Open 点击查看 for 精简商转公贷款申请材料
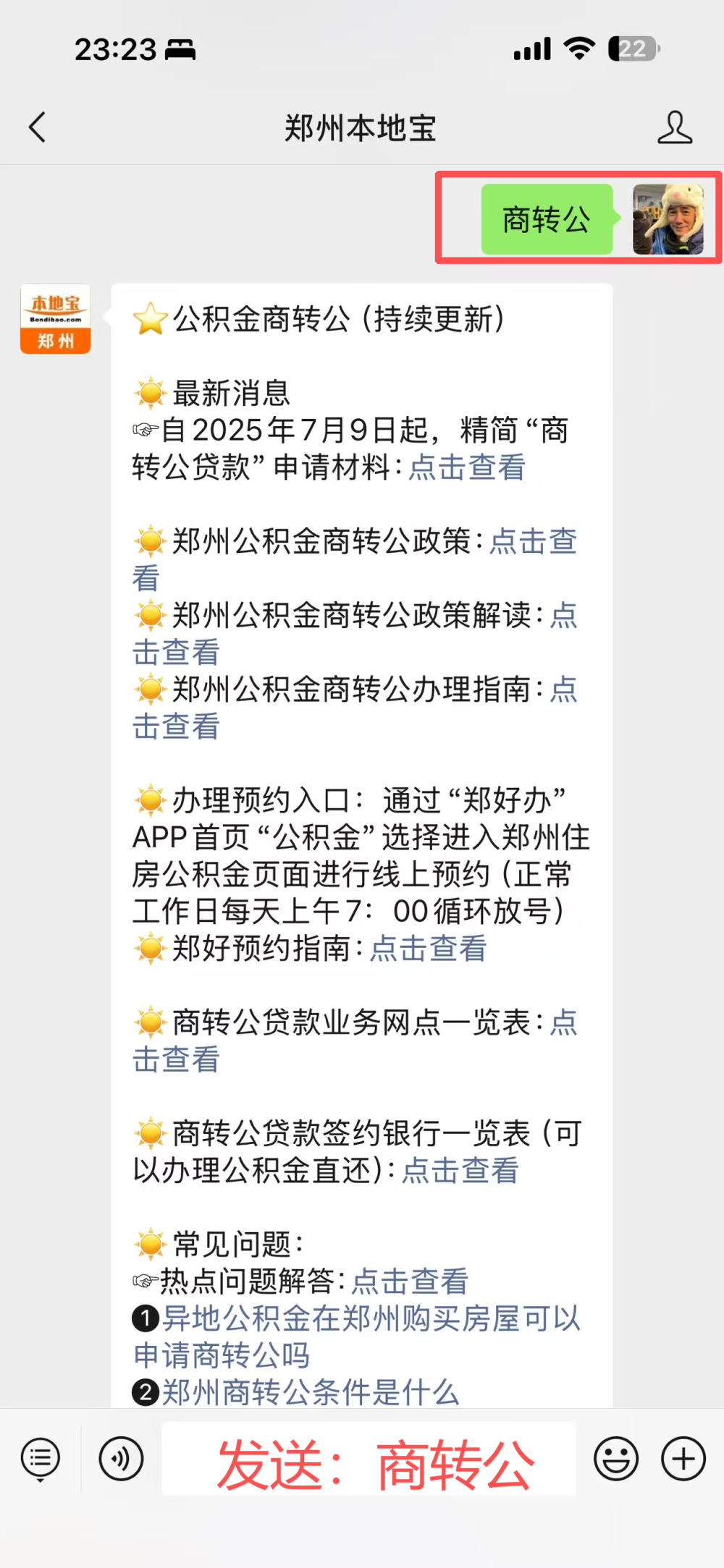Screen dimensions: 724x1568 (466, 468)
